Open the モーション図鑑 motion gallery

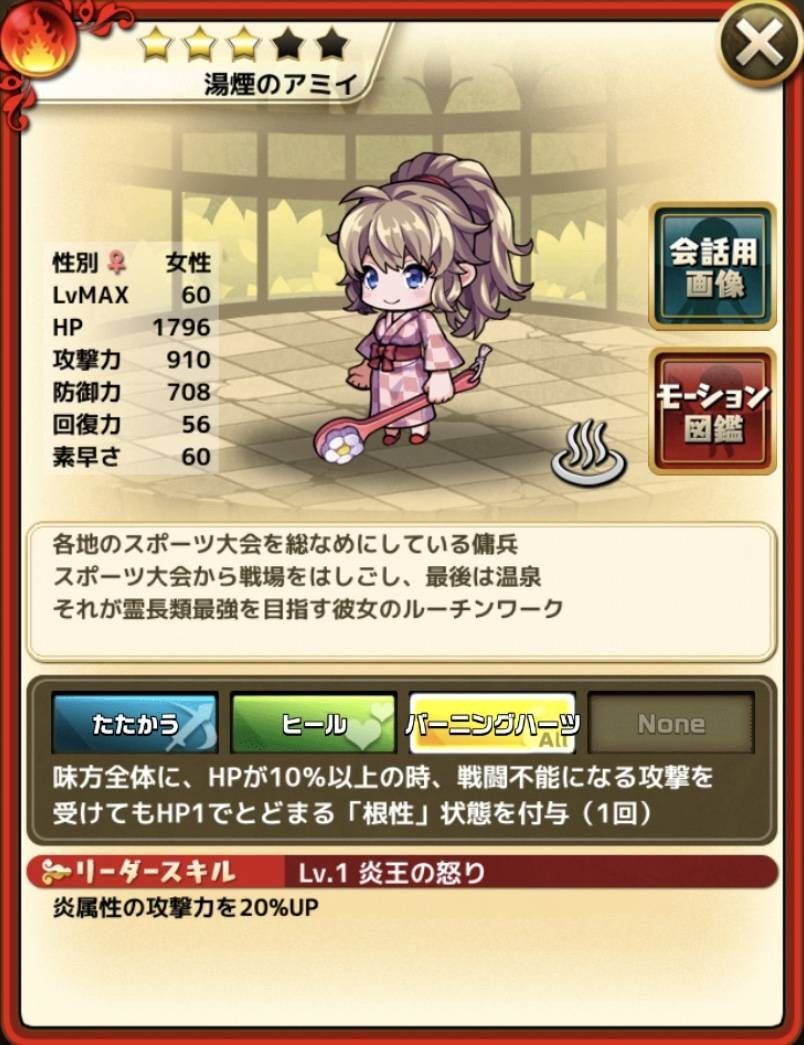coord(713,411)
